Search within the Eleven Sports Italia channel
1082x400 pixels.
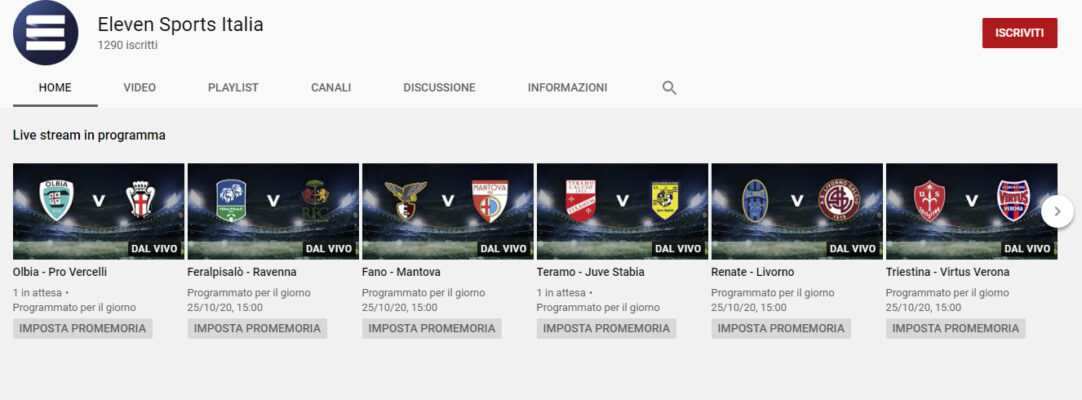pos(669,88)
